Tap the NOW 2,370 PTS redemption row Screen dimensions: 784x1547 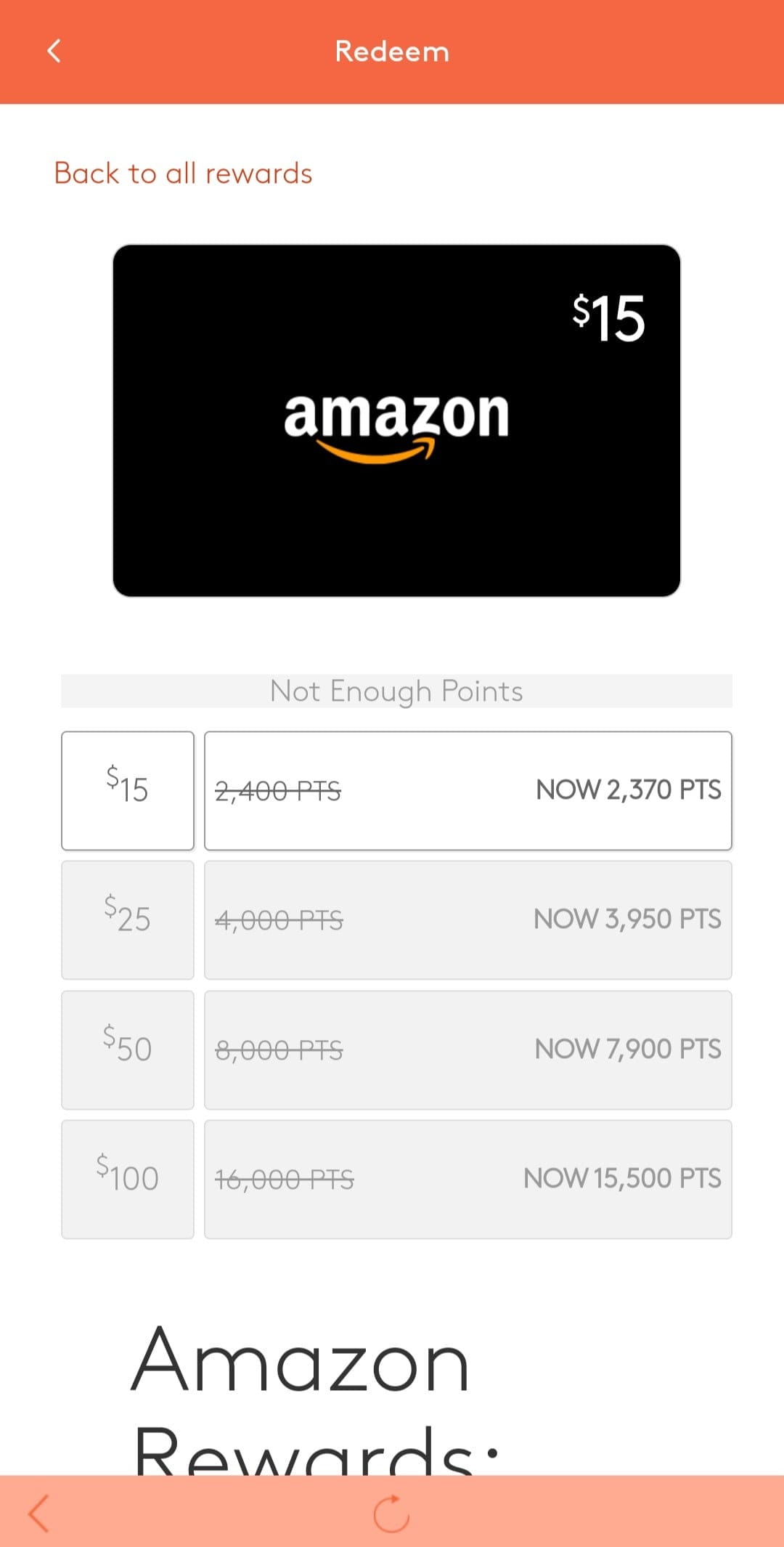click(468, 790)
